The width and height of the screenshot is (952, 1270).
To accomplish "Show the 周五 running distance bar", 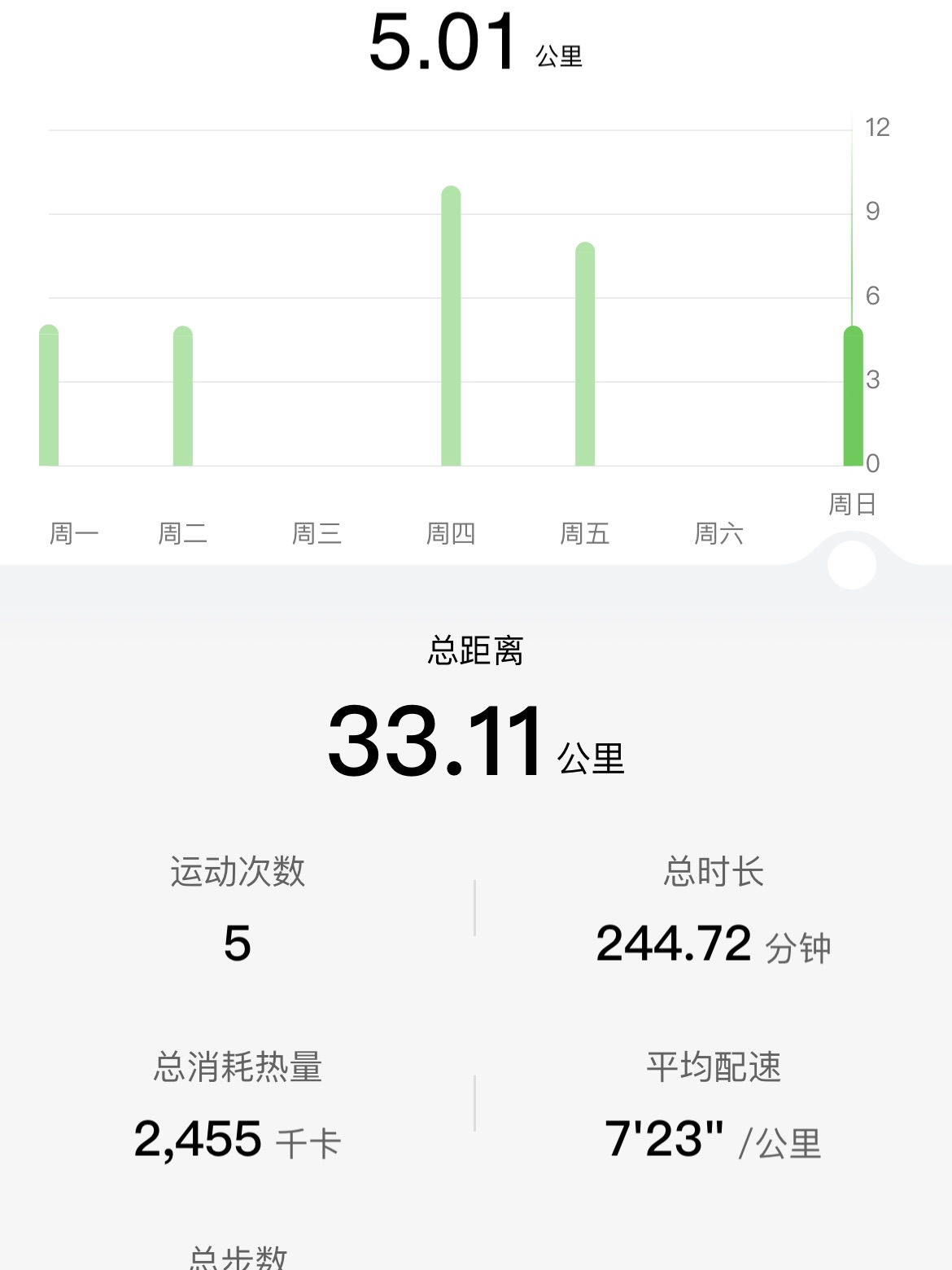I will (x=585, y=355).
